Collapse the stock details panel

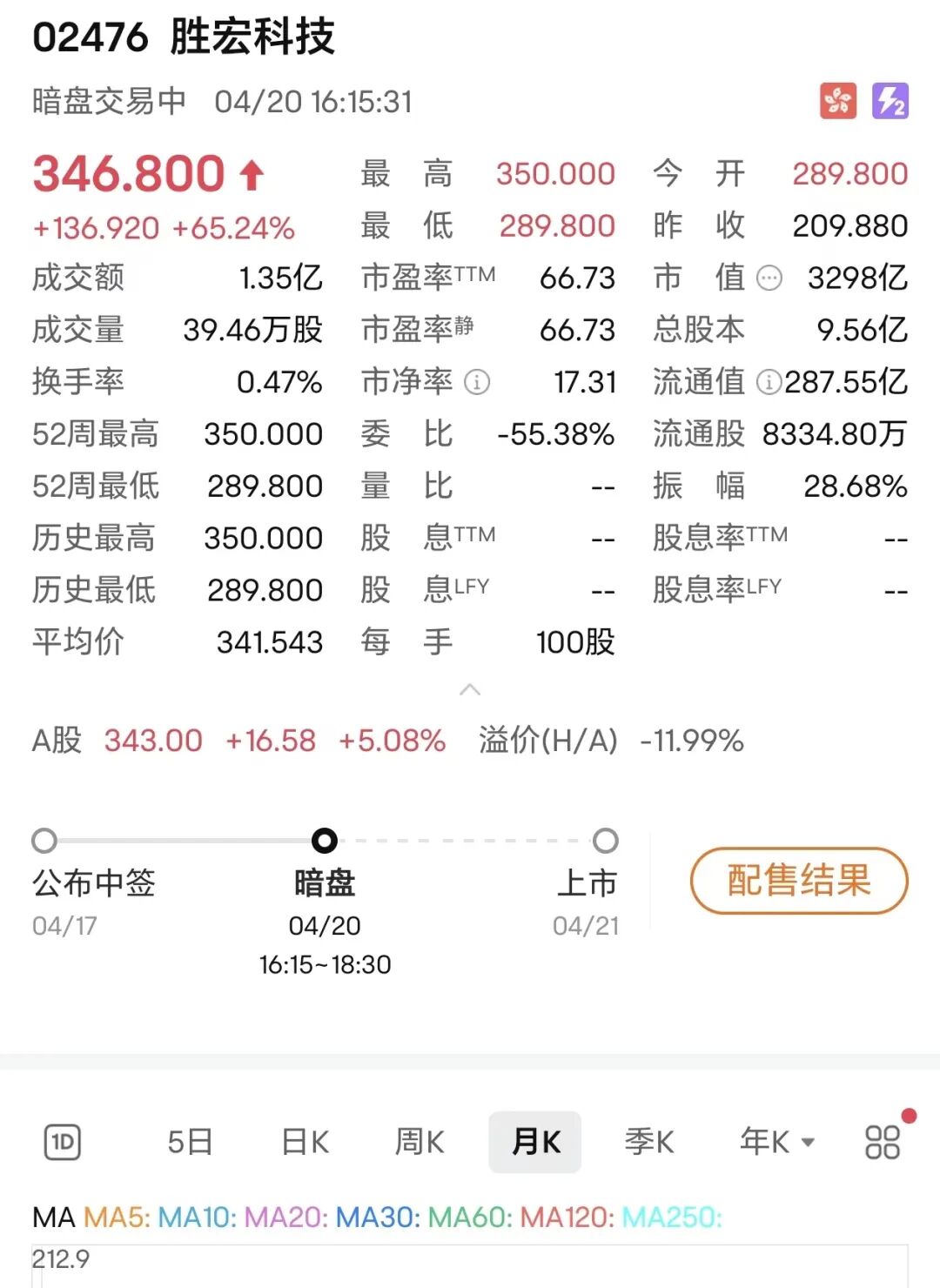click(x=470, y=690)
